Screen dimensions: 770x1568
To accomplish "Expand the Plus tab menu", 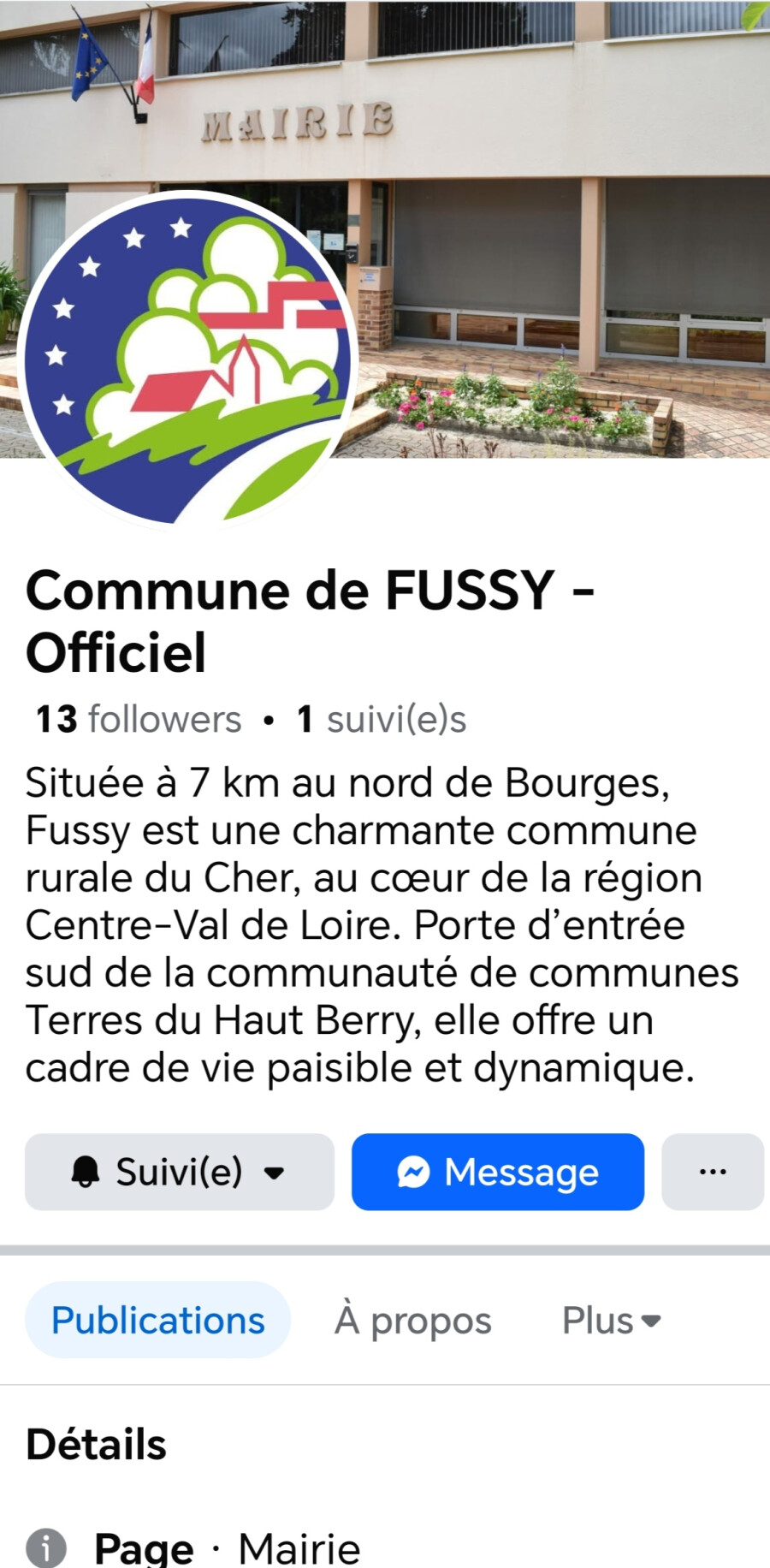I will [x=612, y=1320].
